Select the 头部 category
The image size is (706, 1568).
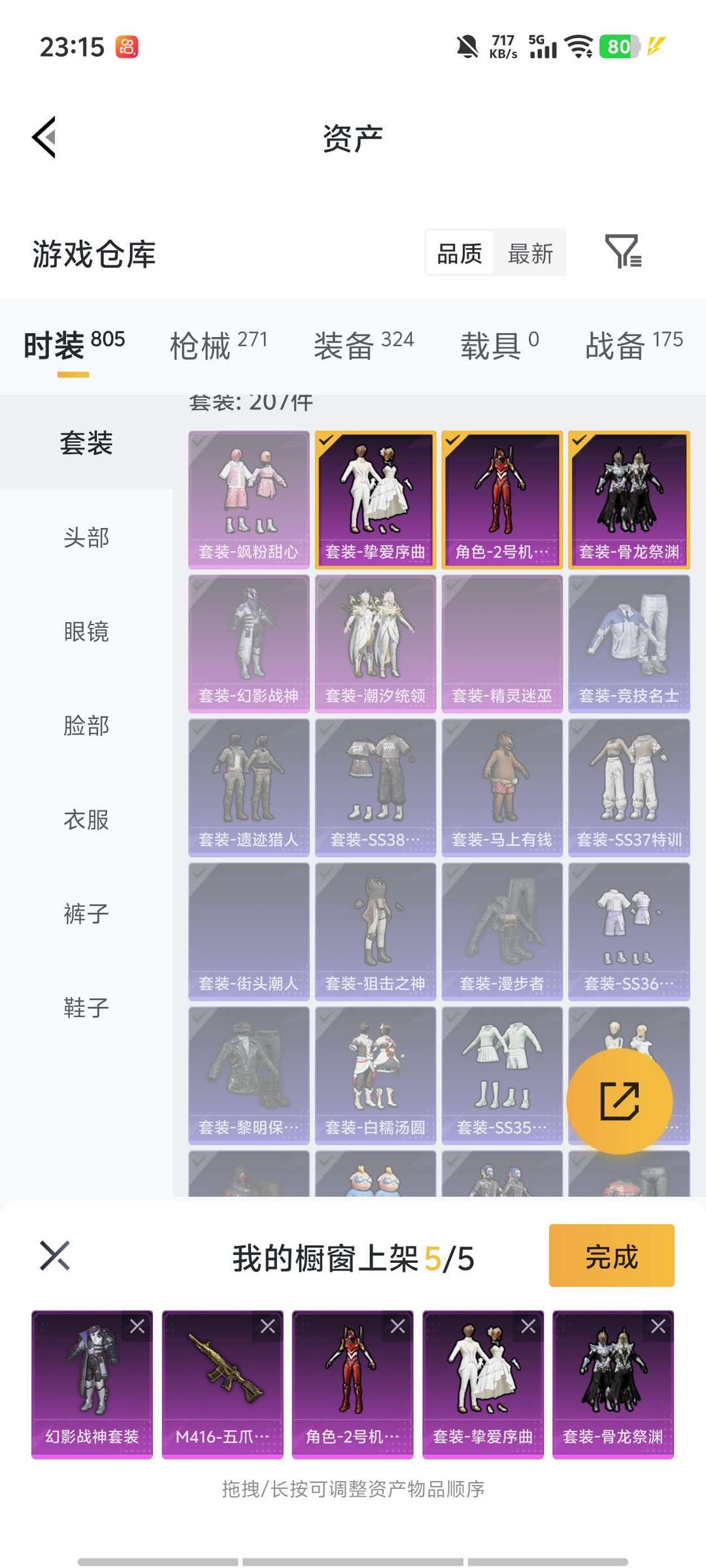click(86, 538)
